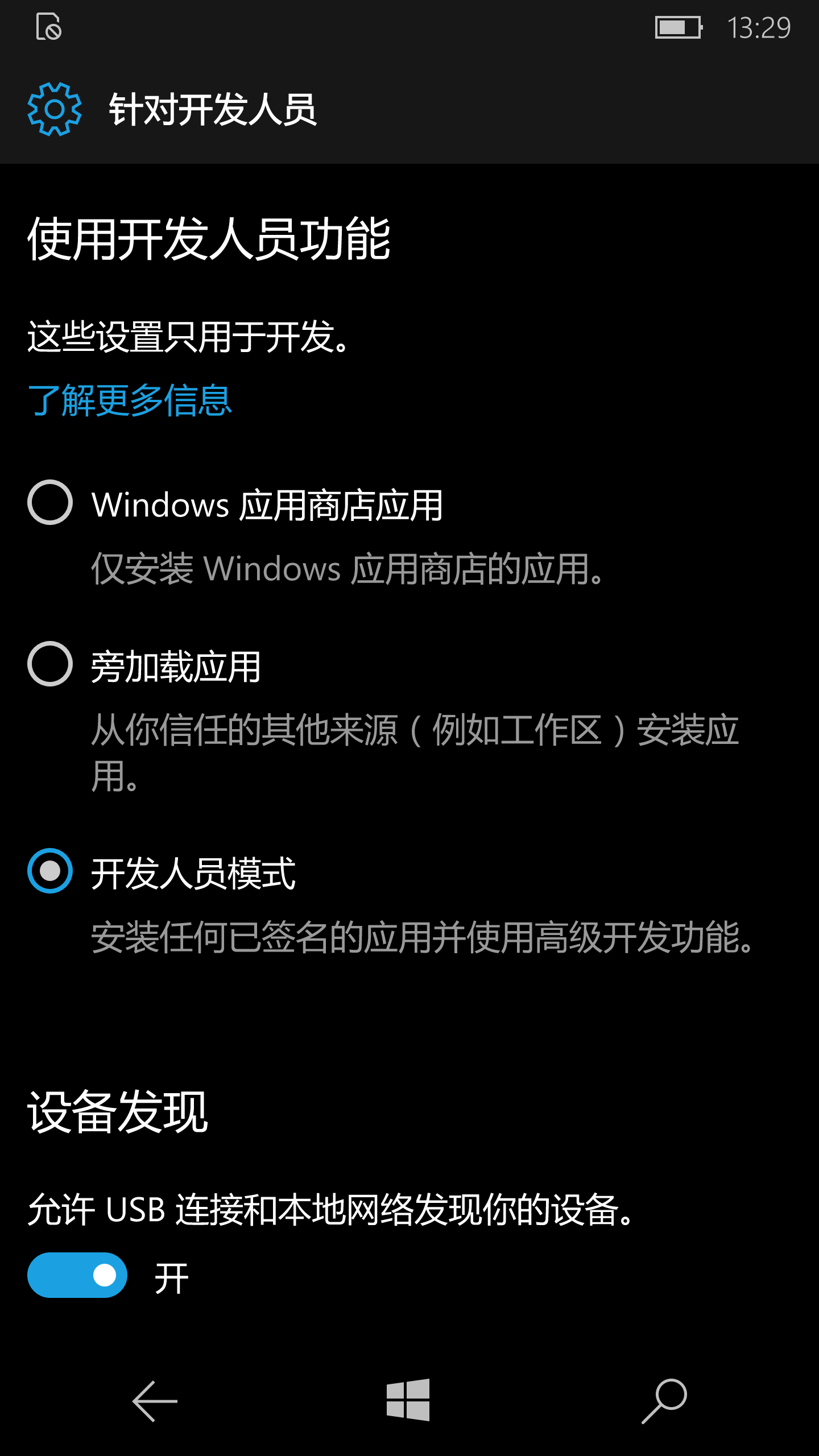Select the 开发人员模式 option
819x1456 pixels.
(50, 871)
